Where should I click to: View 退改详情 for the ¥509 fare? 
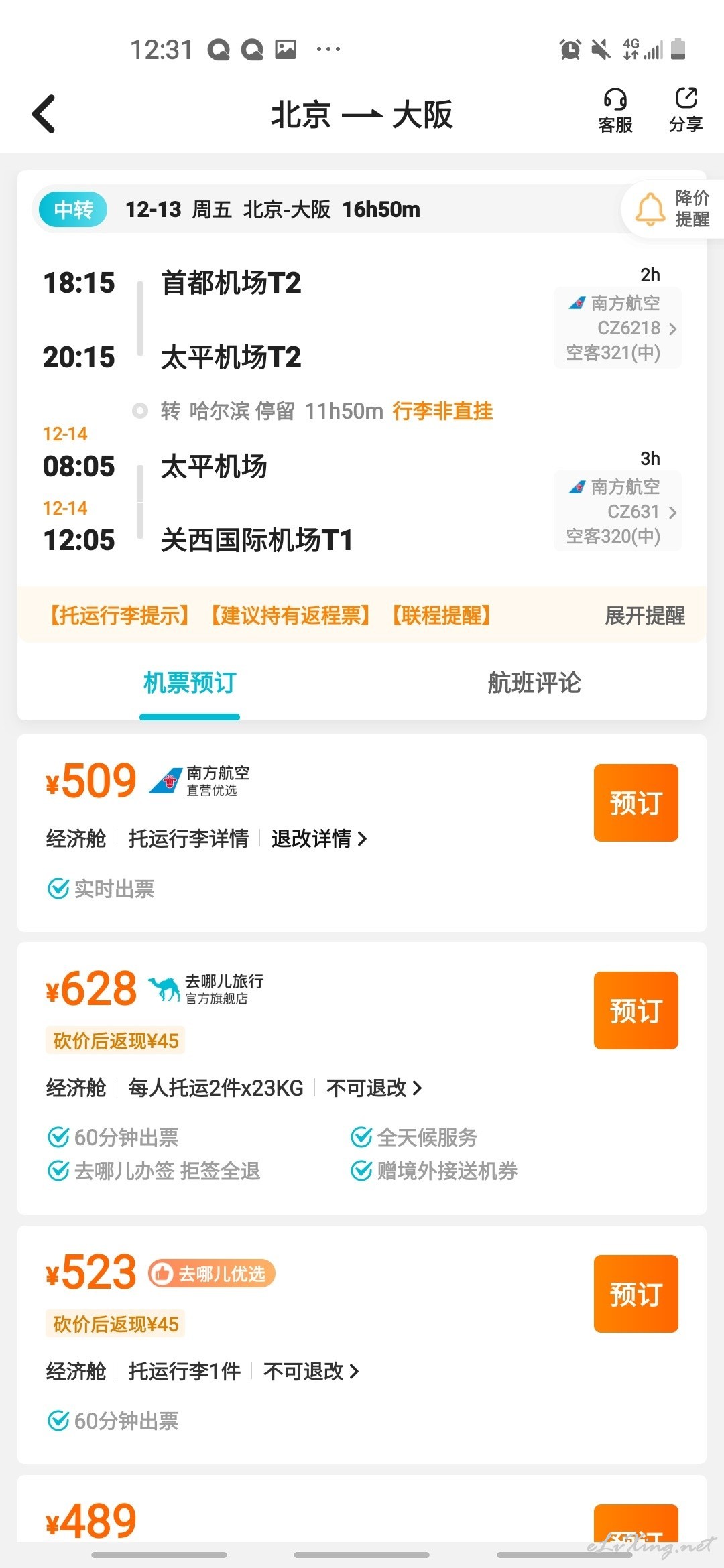click(x=319, y=838)
